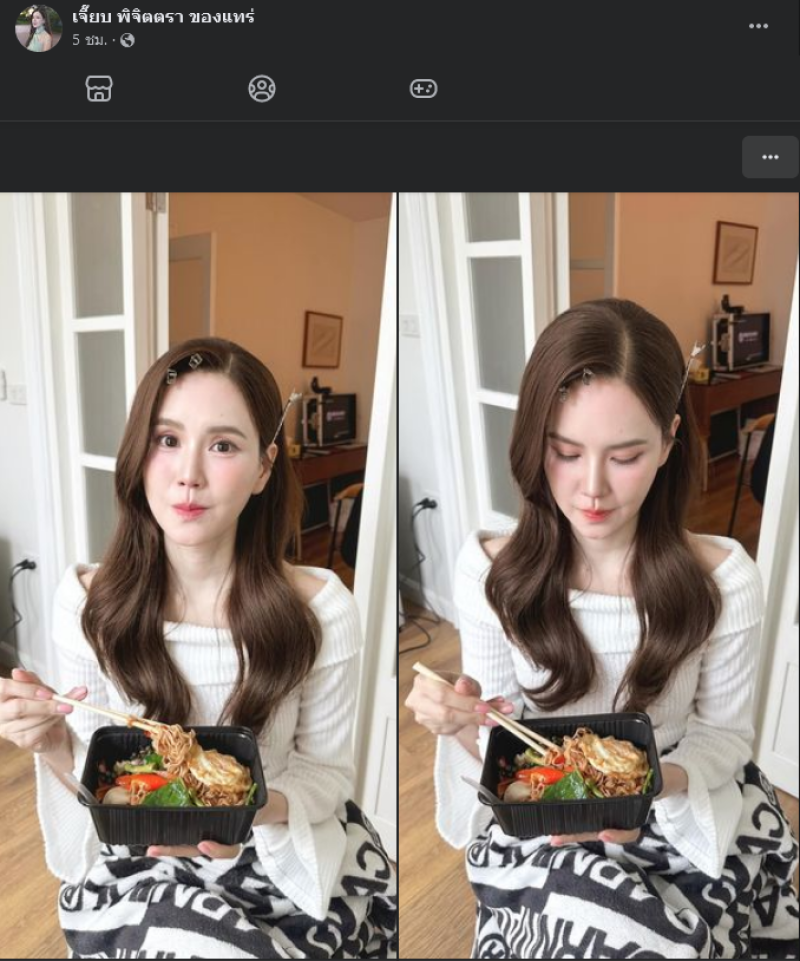This screenshot has height=961, width=800.
Task: Tap the gray three-dot options button
Action: [x=769, y=157]
